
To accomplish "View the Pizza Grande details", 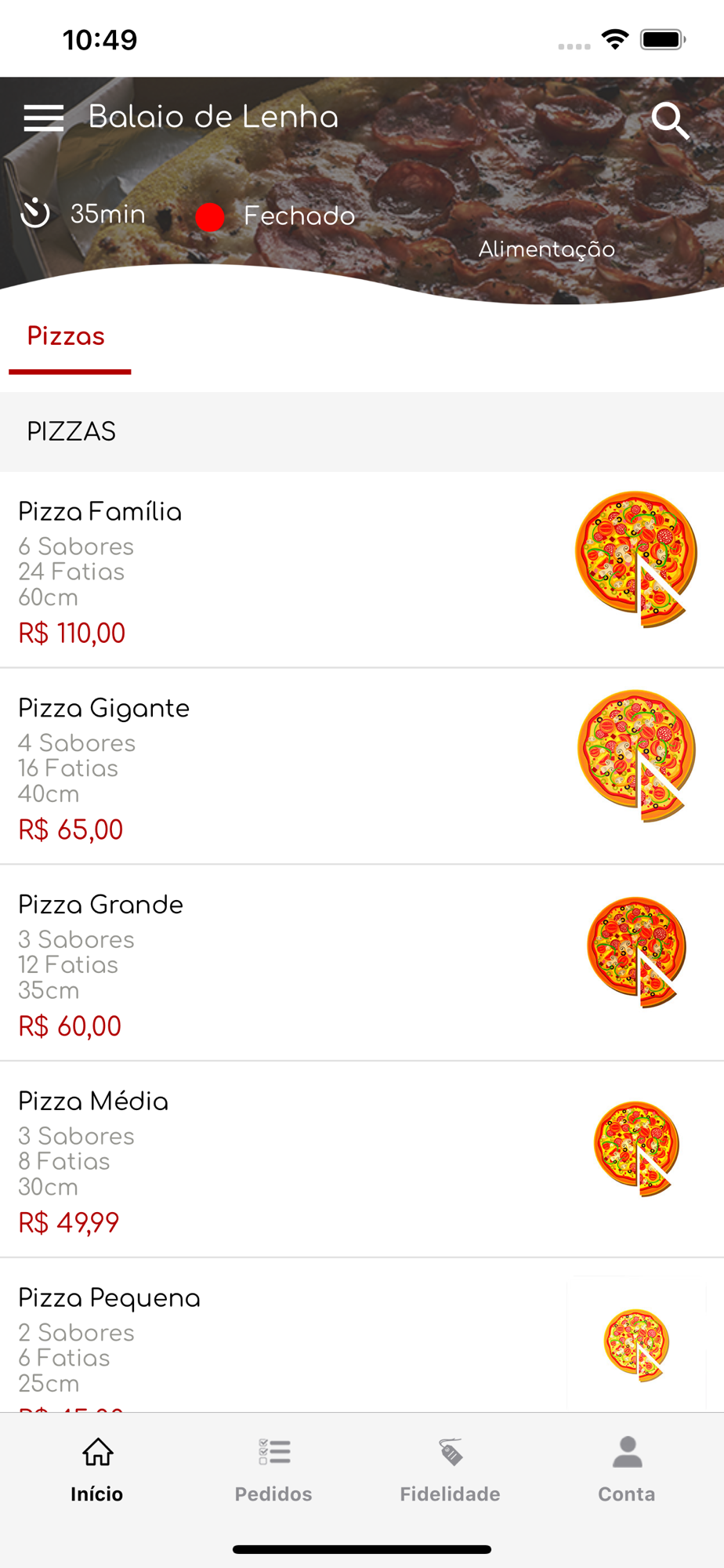I will tap(362, 964).
